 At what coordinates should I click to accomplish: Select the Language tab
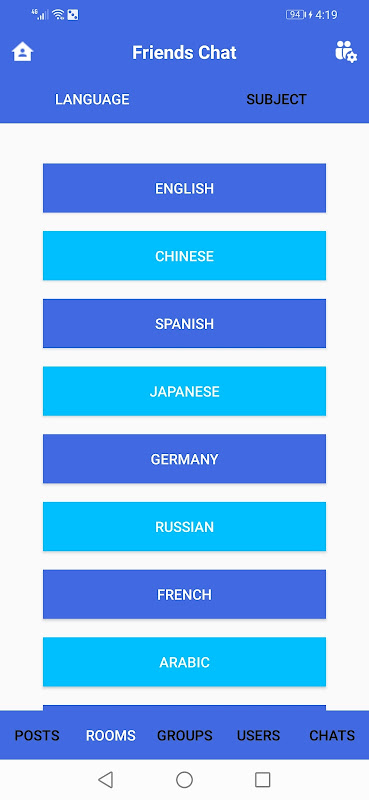[92, 99]
